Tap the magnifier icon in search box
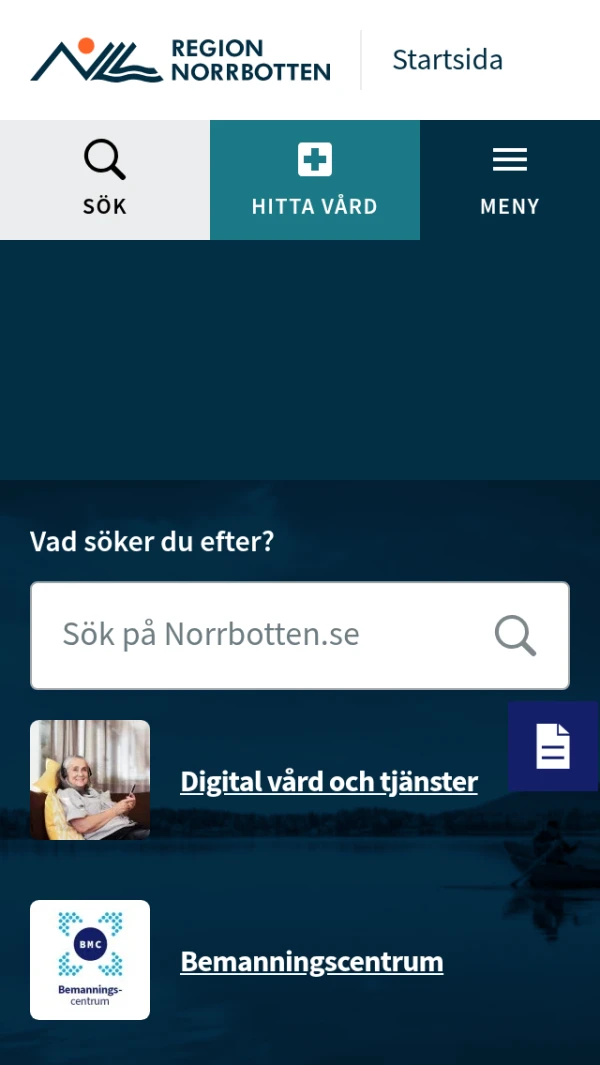 pos(516,635)
